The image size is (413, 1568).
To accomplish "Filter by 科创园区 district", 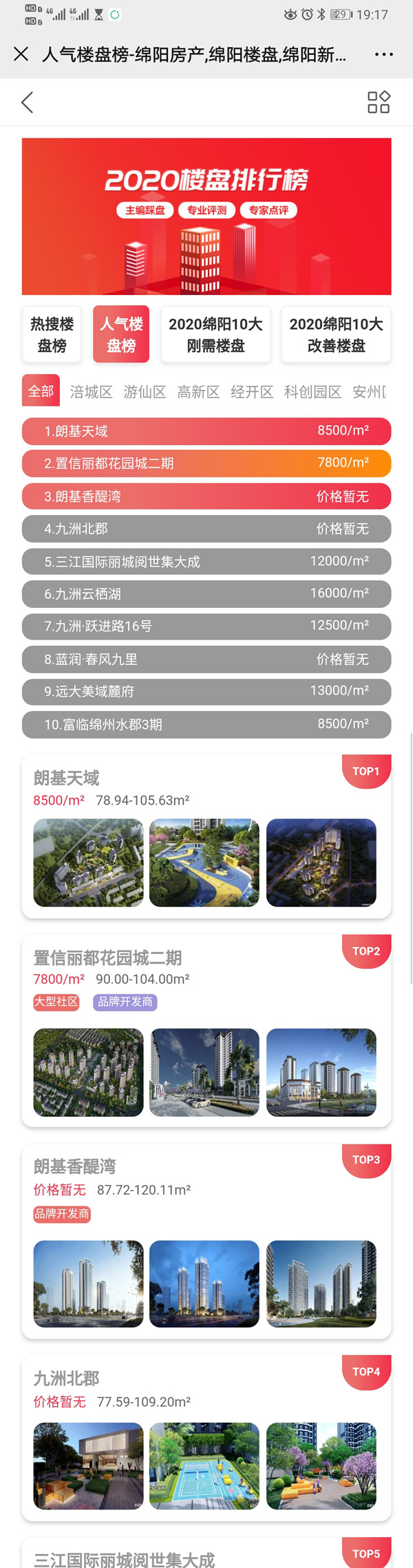I will (x=313, y=392).
